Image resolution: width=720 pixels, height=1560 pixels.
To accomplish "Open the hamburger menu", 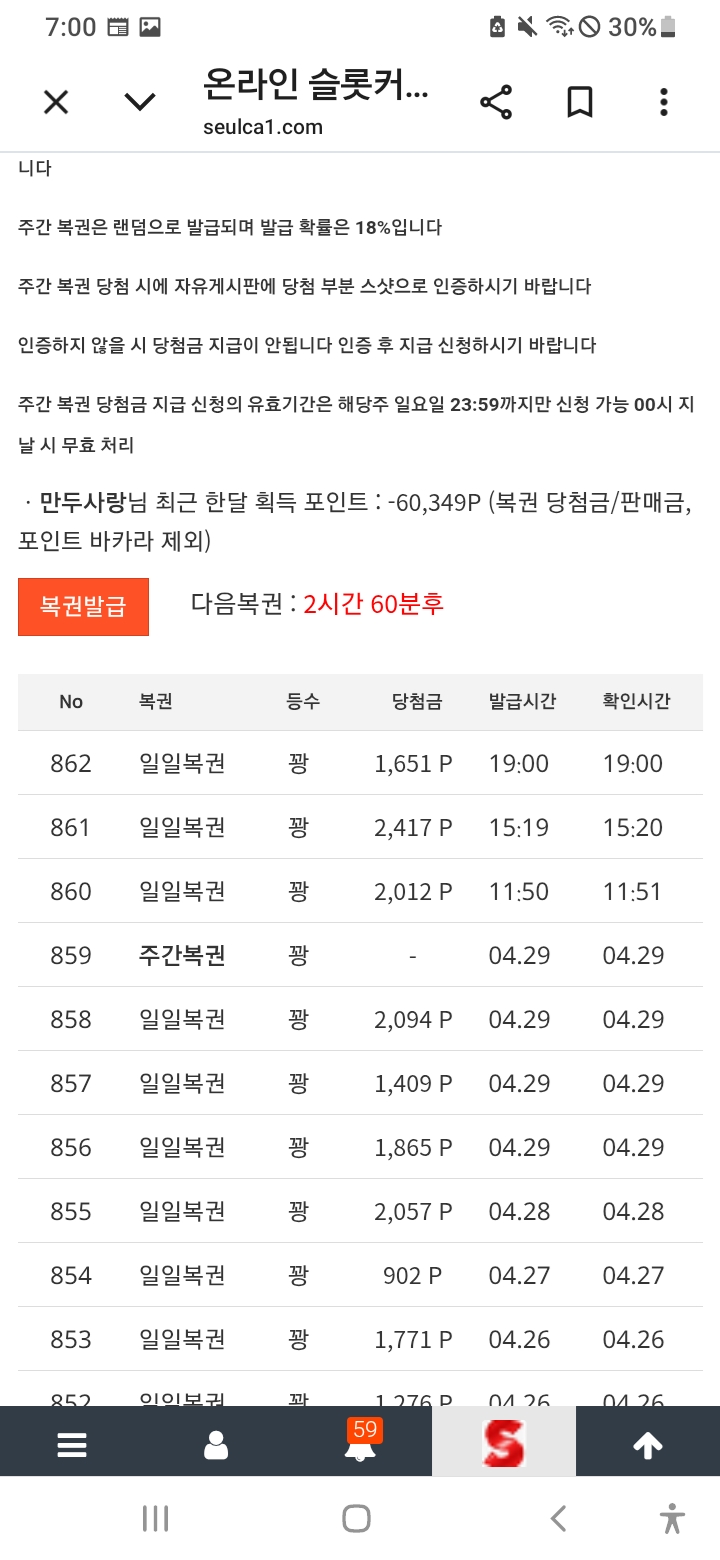I will pos(72,1445).
